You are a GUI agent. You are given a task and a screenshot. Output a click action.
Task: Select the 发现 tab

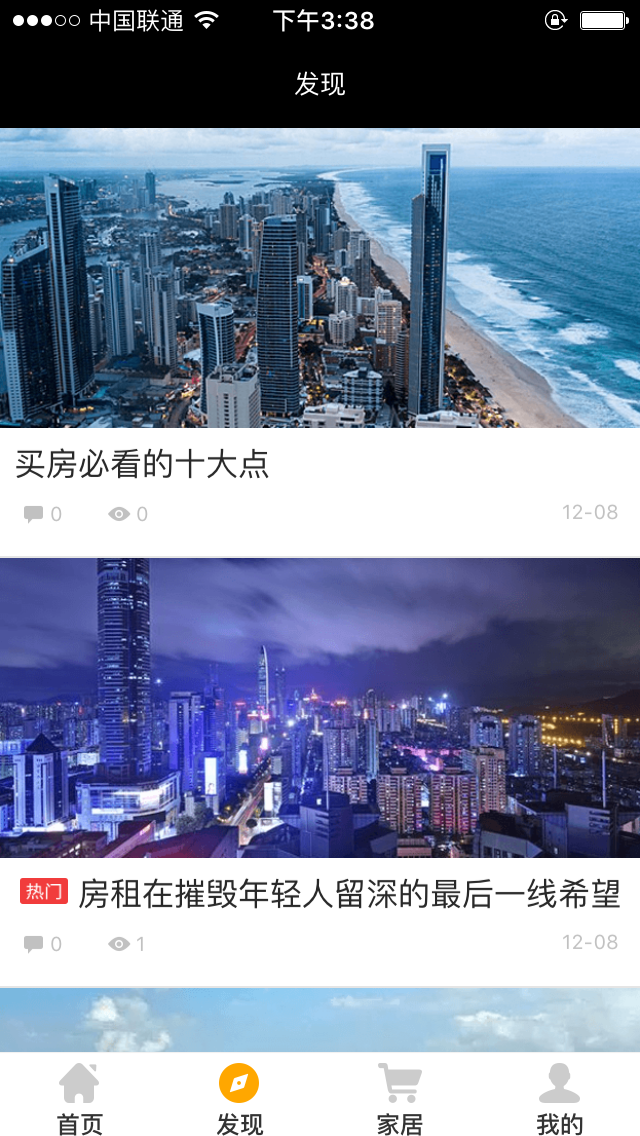[x=239, y=1098]
